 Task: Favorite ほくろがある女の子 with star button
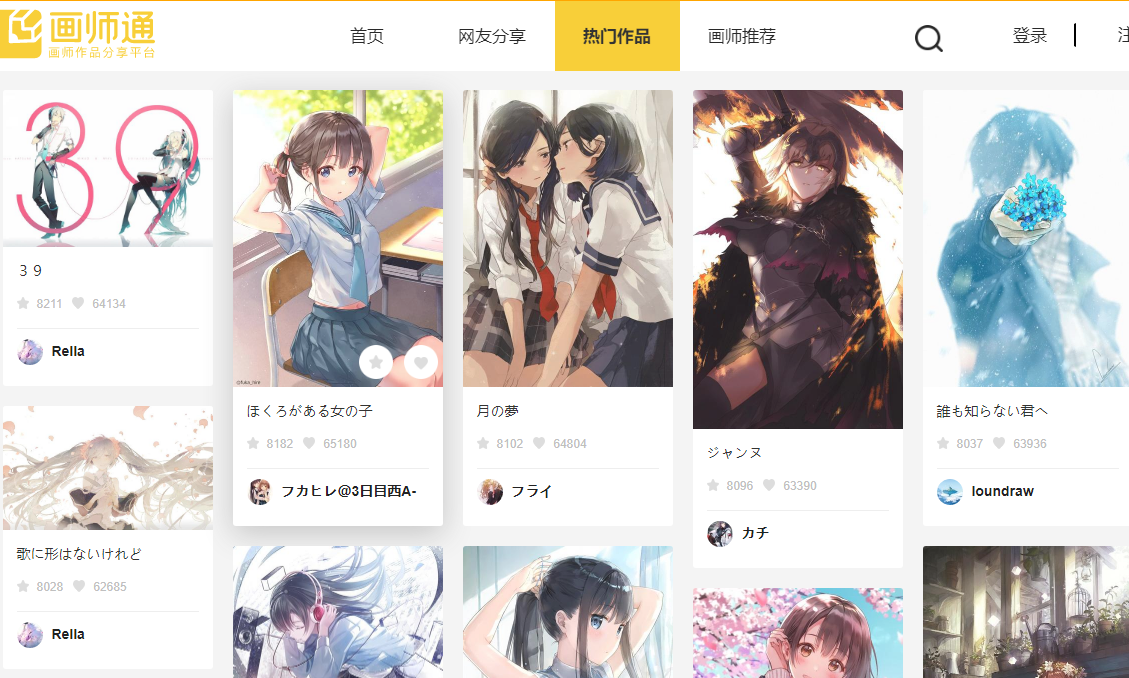coord(376,362)
